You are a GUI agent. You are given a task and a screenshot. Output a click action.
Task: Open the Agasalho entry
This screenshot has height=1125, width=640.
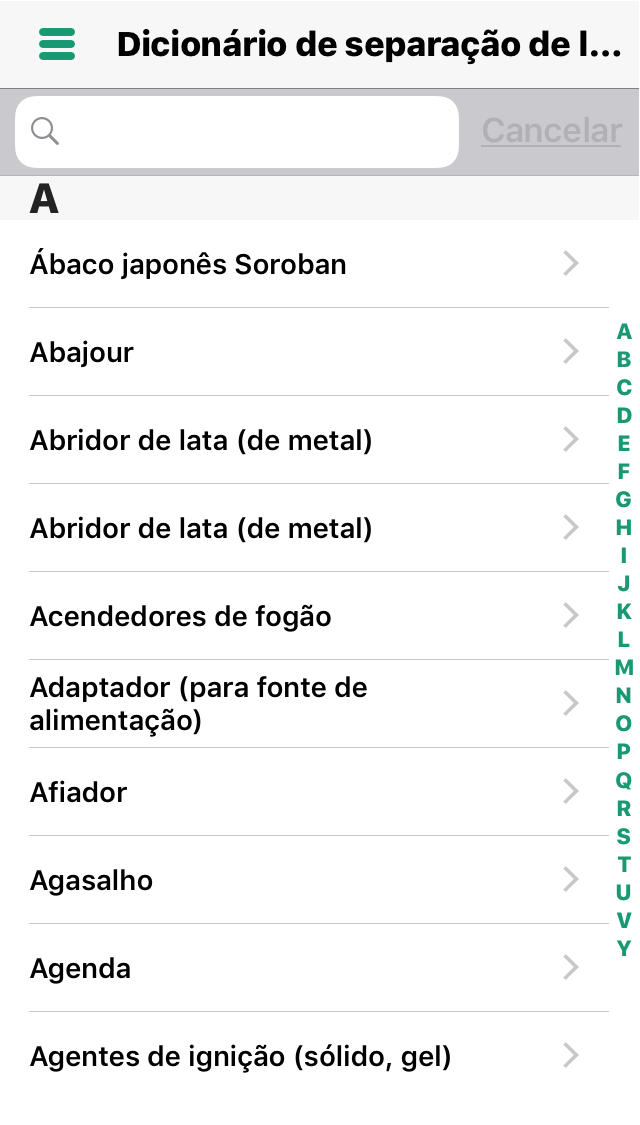click(319, 880)
